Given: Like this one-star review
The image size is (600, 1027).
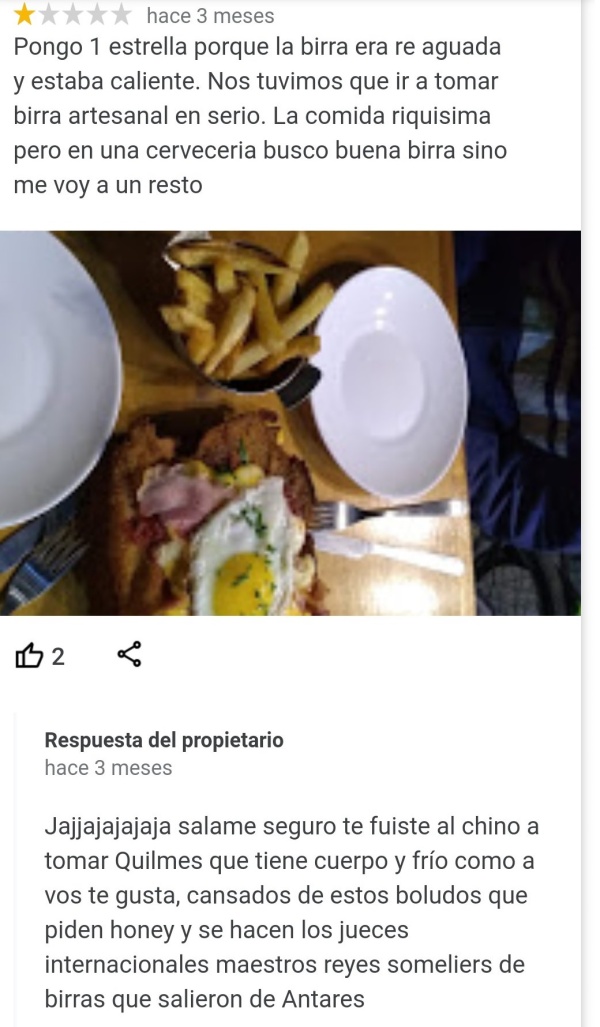Looking at the screenshot, I should tap(30, 656).
